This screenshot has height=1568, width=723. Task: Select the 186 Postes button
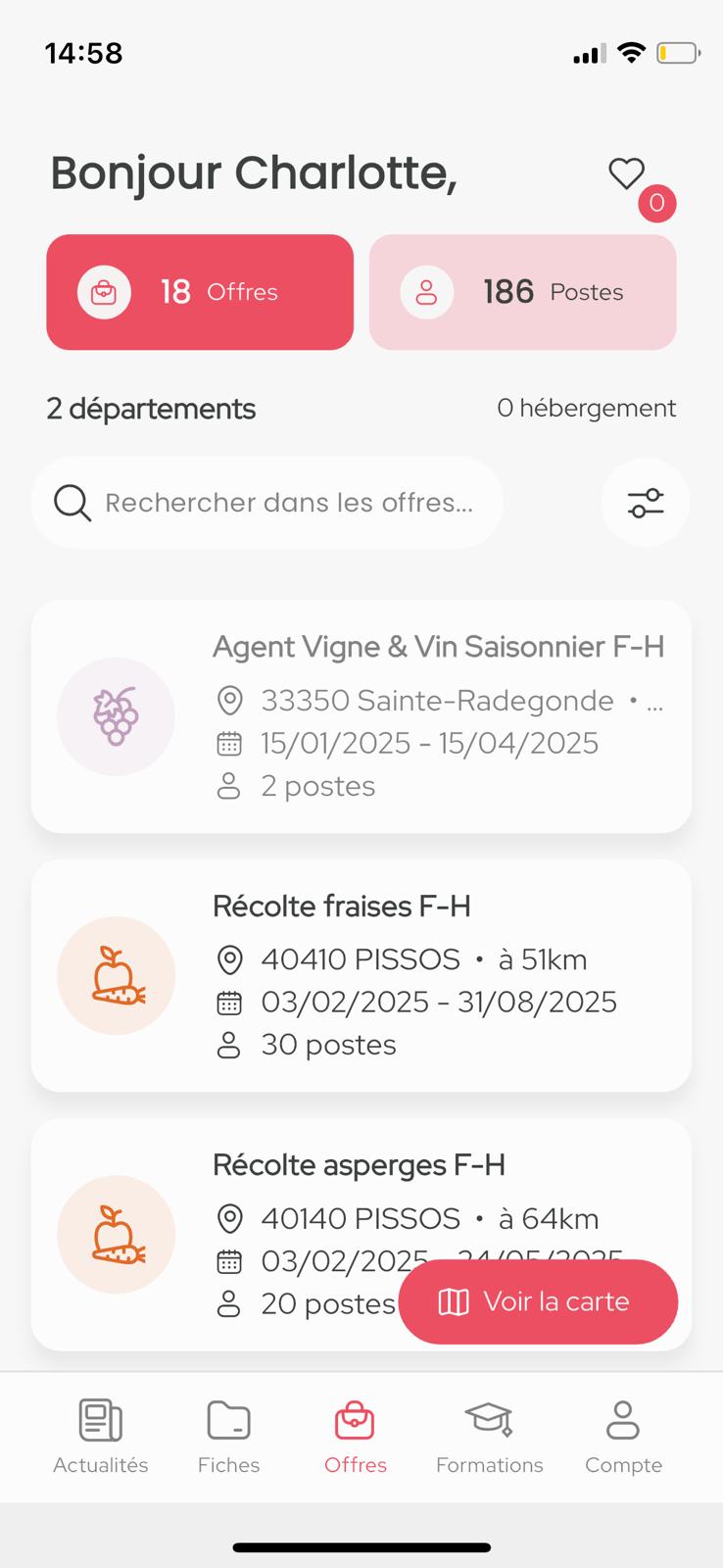coord(523,292)
